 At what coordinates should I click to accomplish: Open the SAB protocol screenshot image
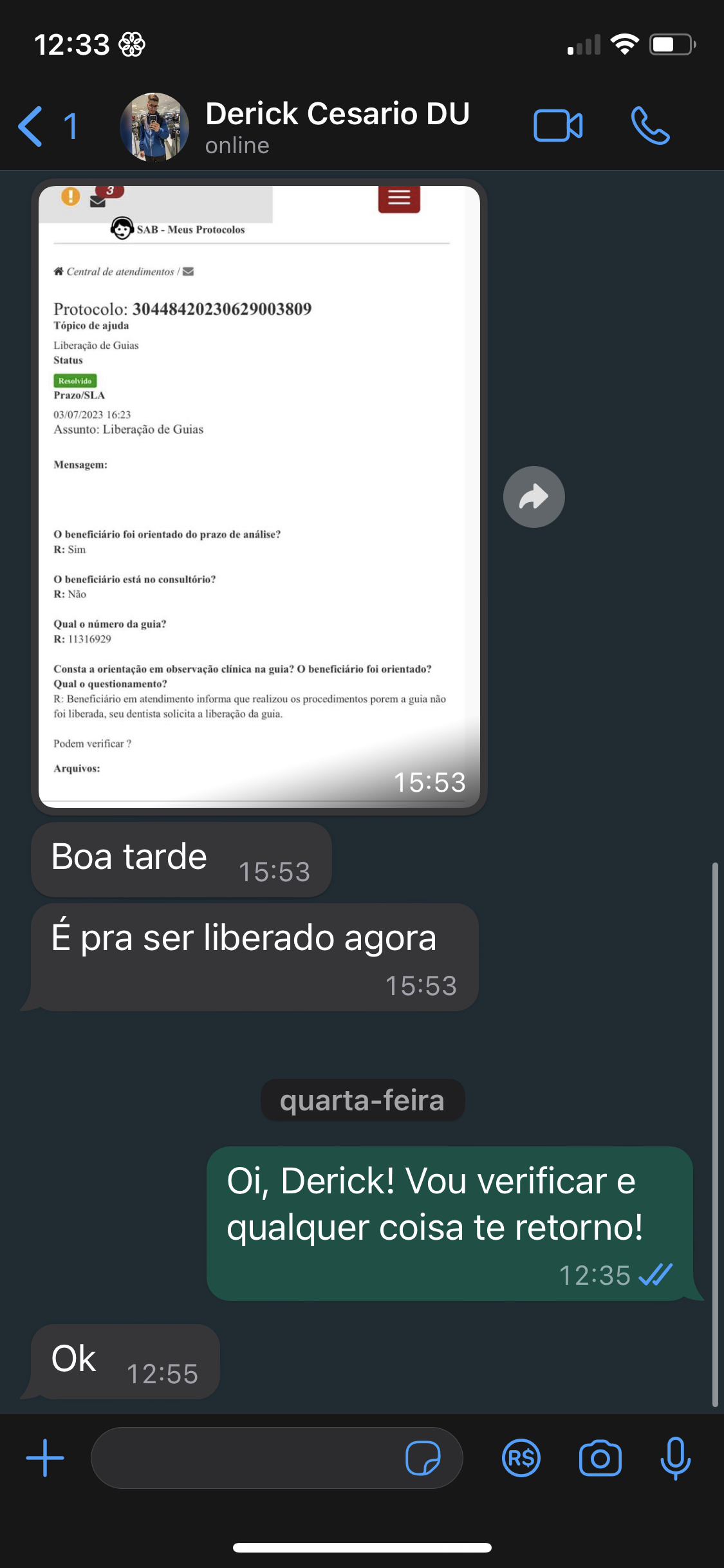[x=259, y=496]
